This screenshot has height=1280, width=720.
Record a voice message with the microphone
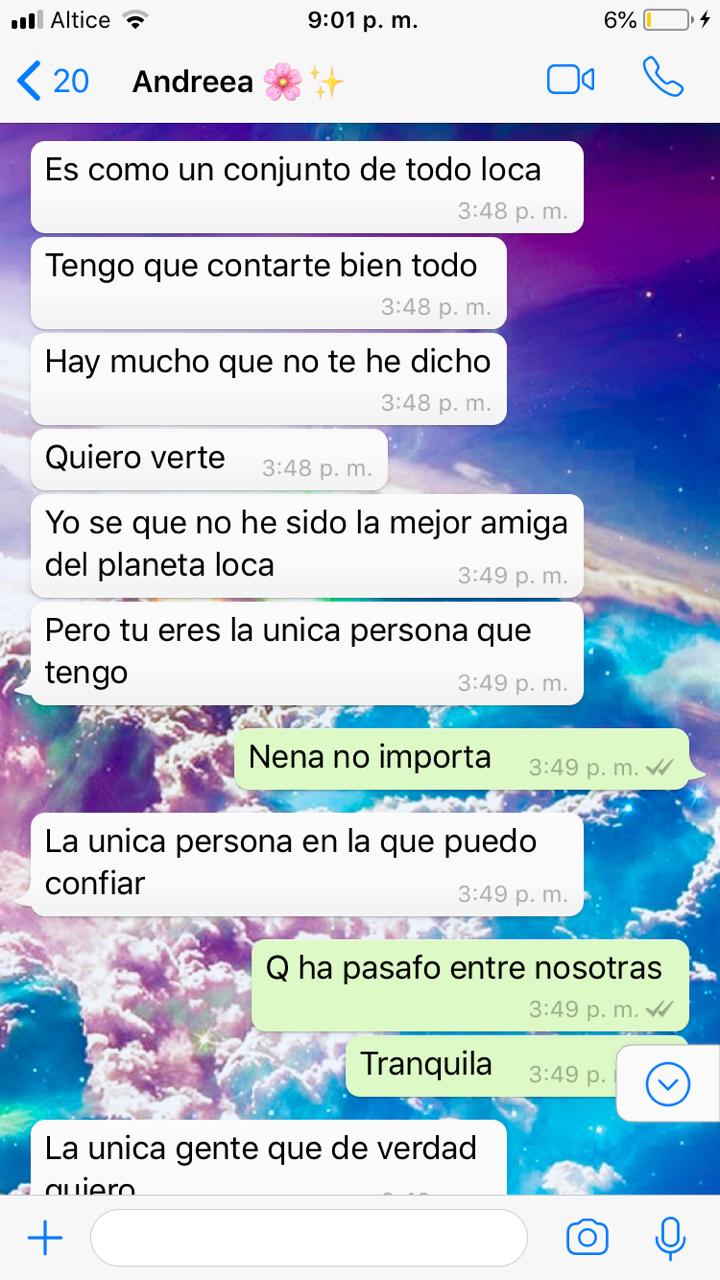pyautogui.click(x=668, y=1237)
